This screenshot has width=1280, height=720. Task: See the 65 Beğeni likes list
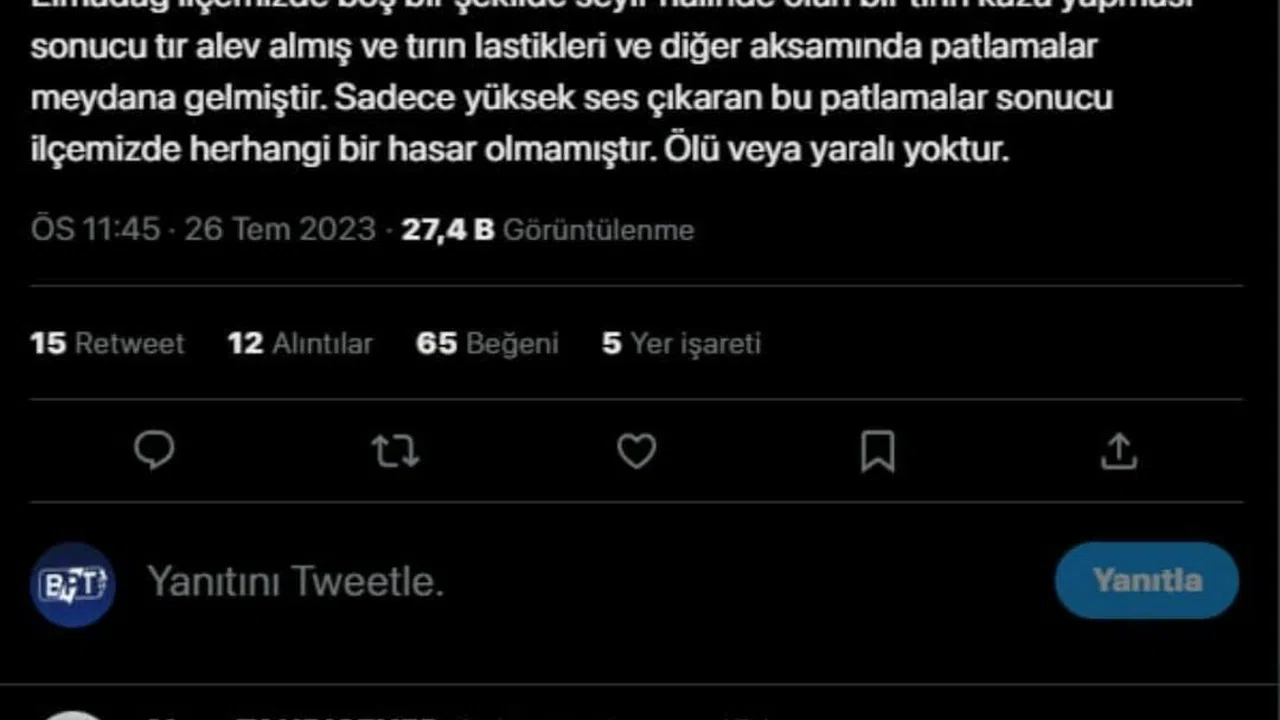tap(487, 344)
